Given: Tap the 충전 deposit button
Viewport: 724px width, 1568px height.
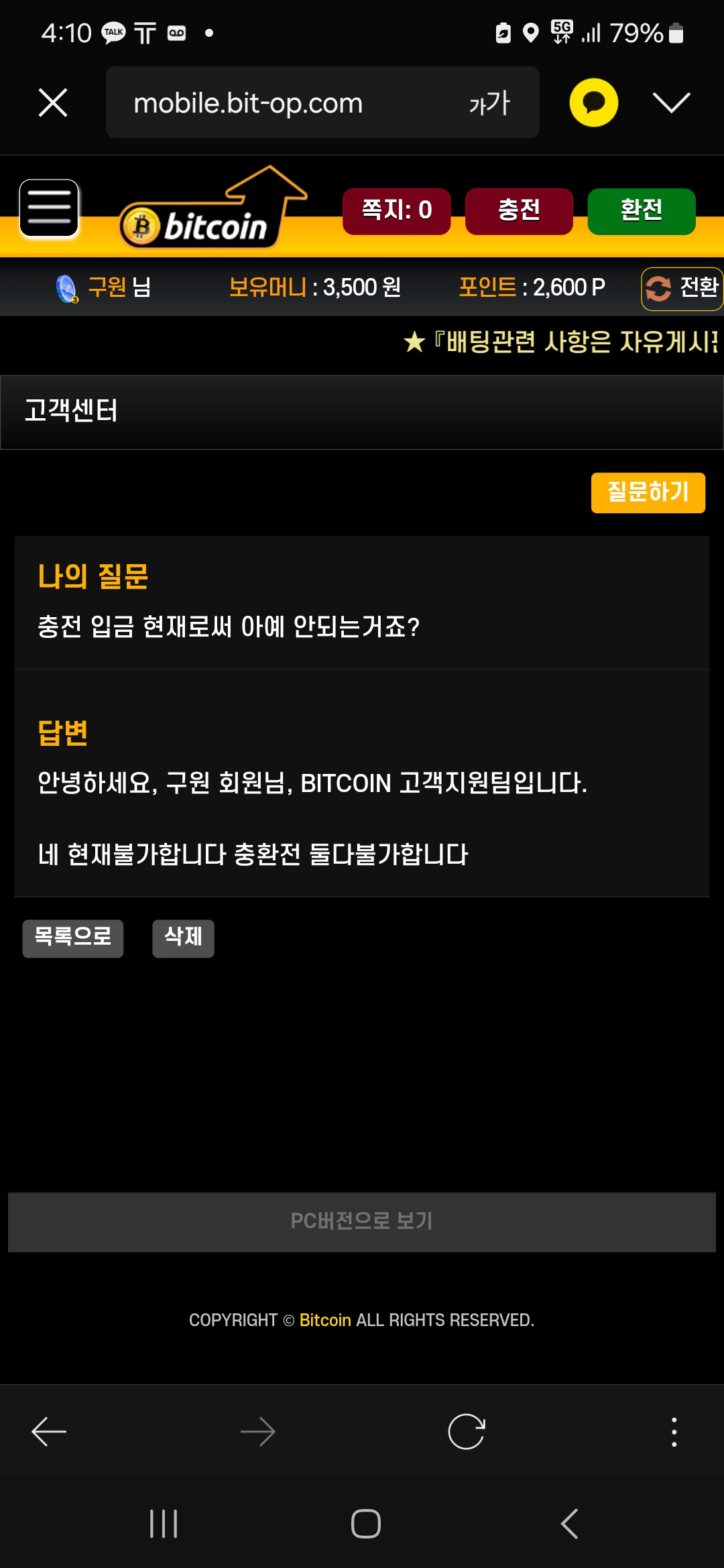Looking at the screenshot, I should point(519,211).
